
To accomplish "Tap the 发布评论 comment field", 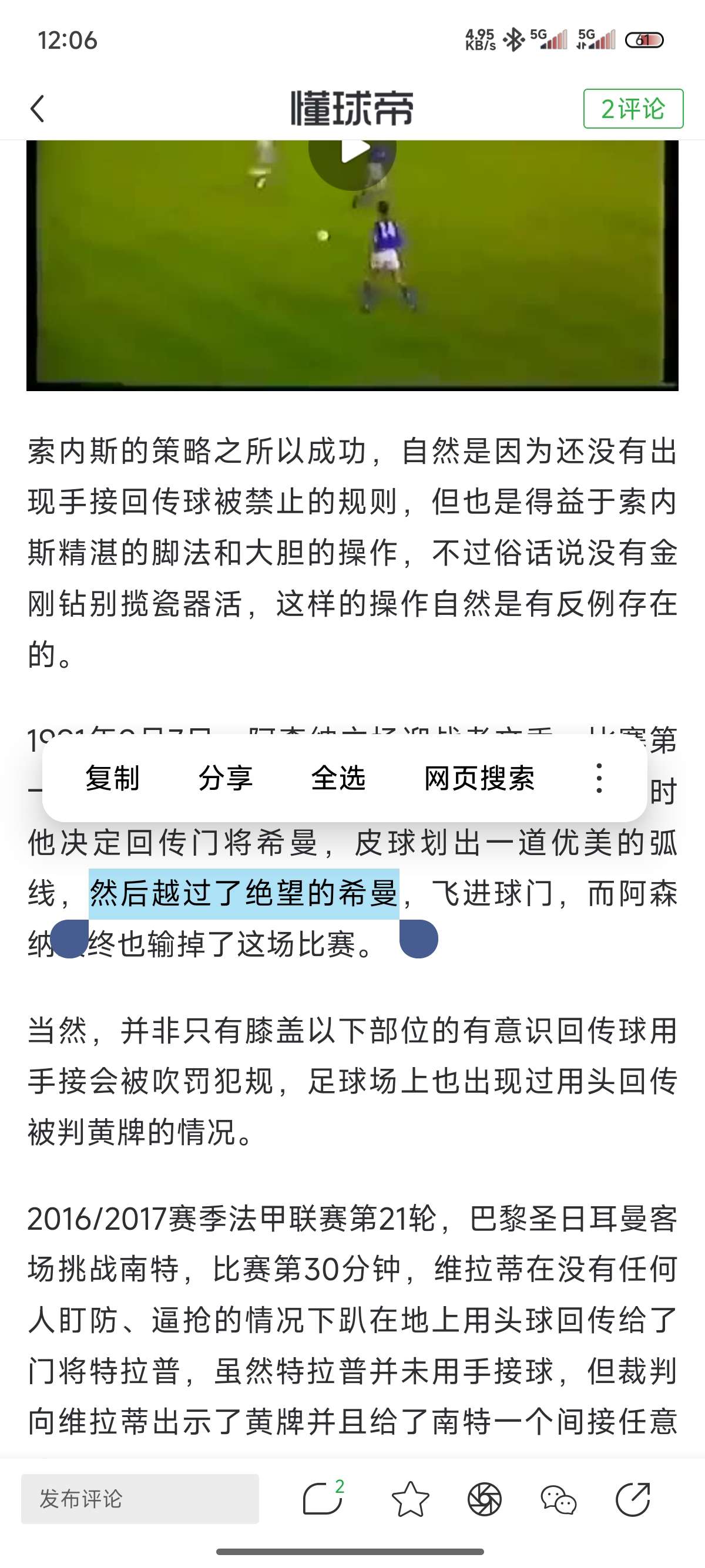I will 140,1499.
